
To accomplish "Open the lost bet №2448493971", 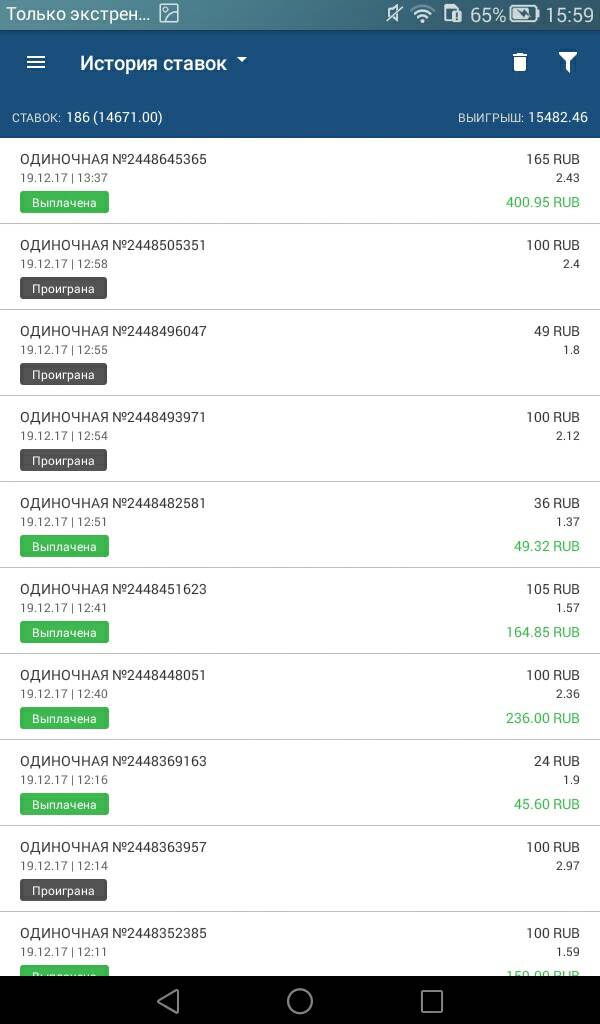I will 300,438.
